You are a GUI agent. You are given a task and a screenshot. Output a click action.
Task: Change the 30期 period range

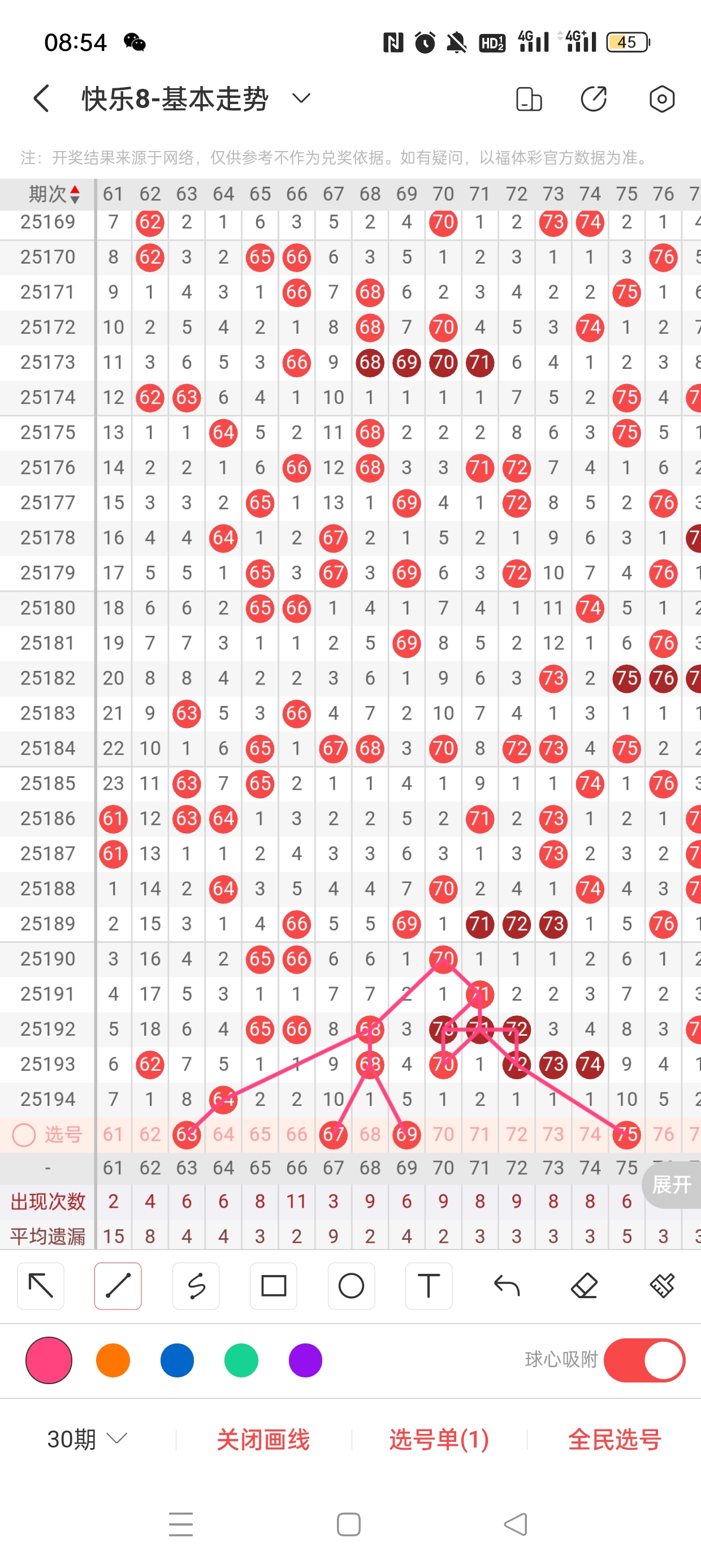point(87,1439)
